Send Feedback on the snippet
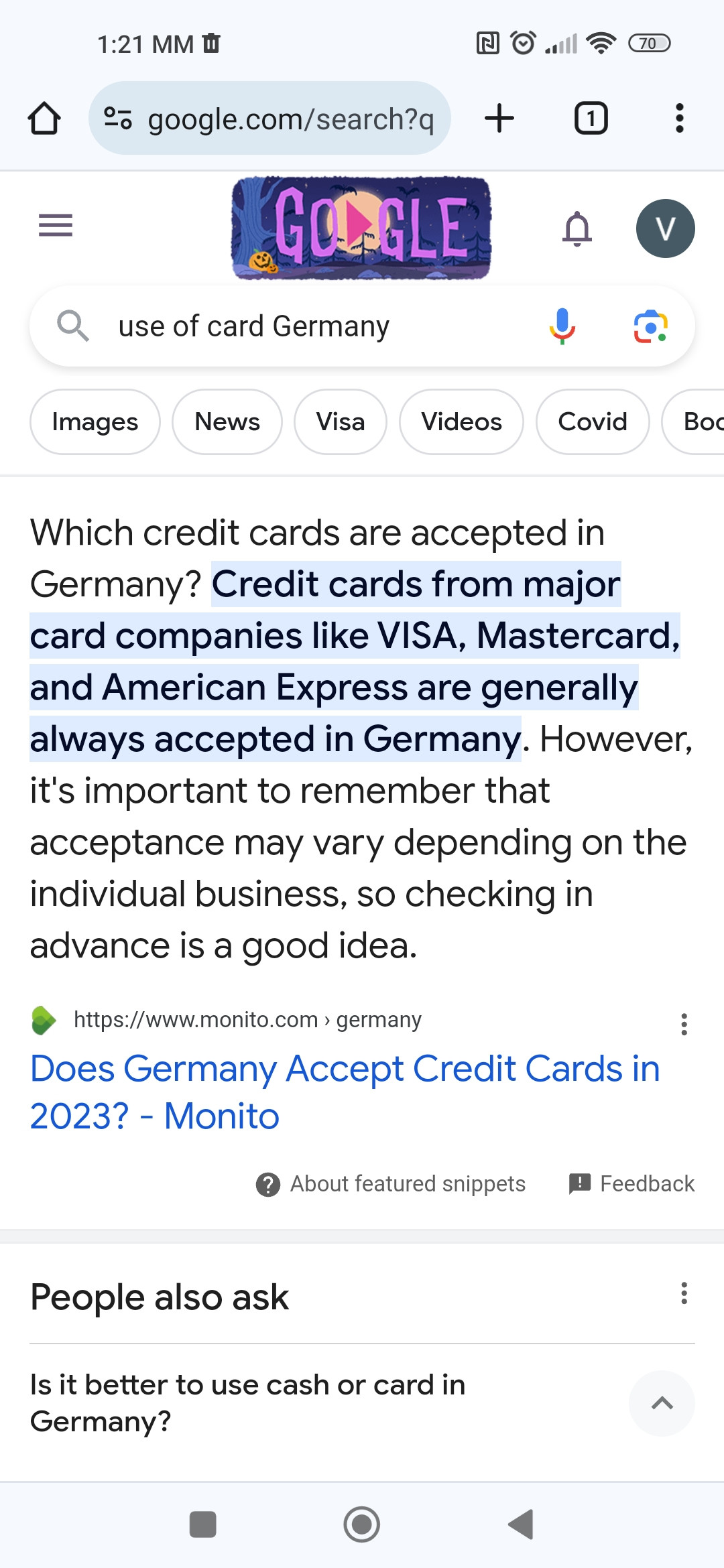724x1568 pixels. (631, 1184)
